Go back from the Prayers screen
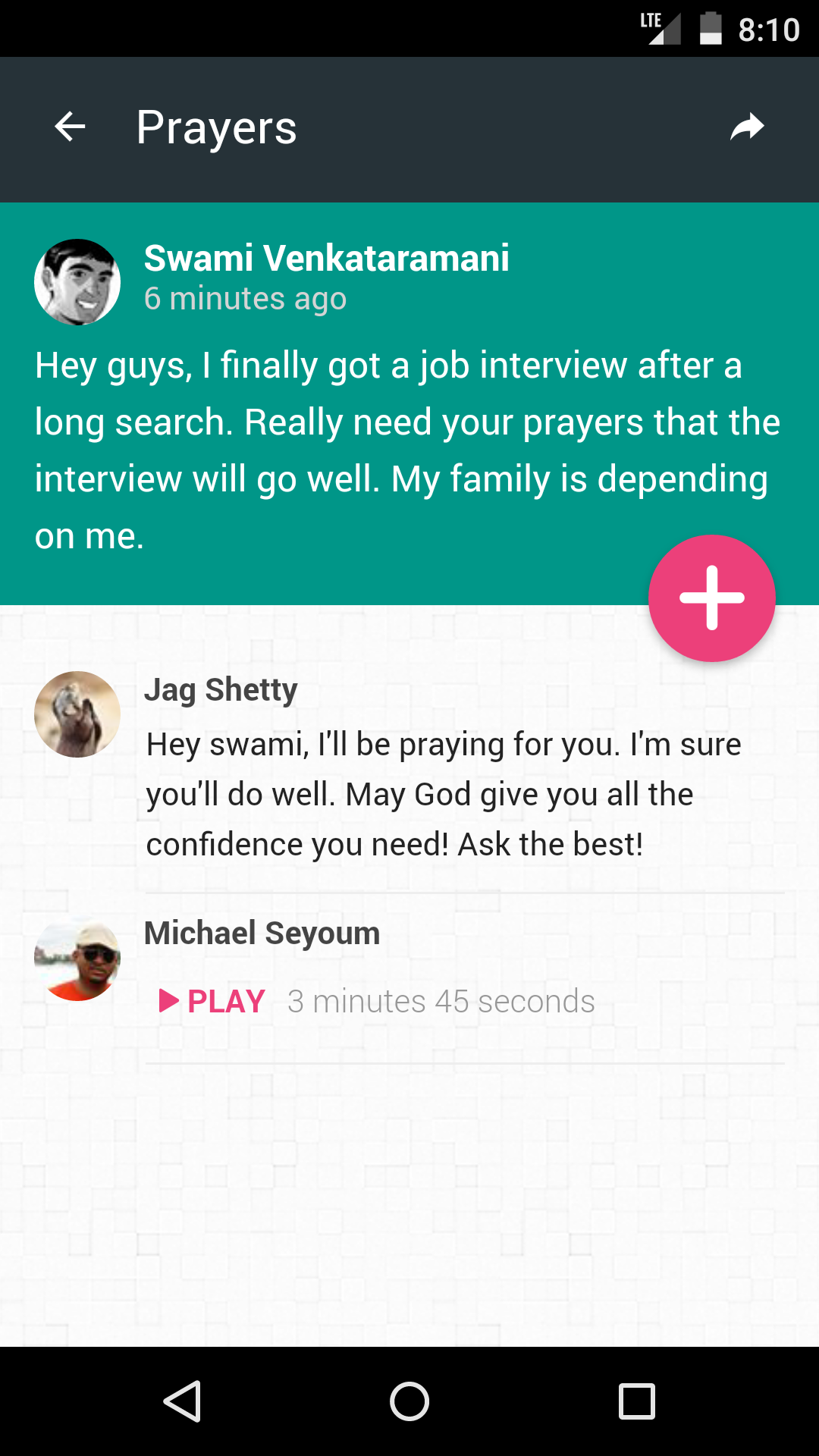This screenshot has height=1456, width=819. coord(71,127)
